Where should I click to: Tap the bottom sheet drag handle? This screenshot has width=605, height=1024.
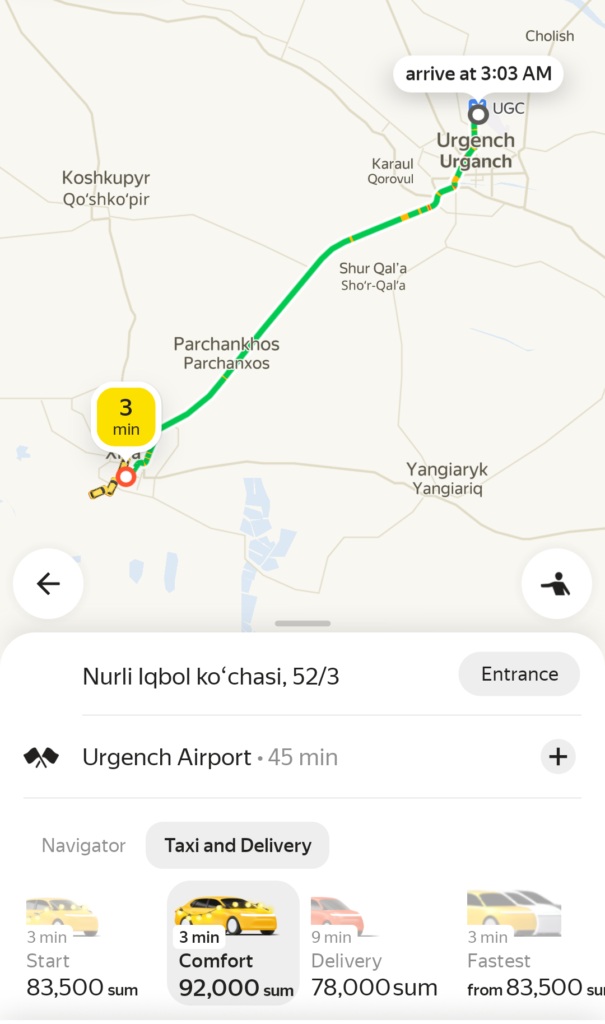tap(302, 623)
